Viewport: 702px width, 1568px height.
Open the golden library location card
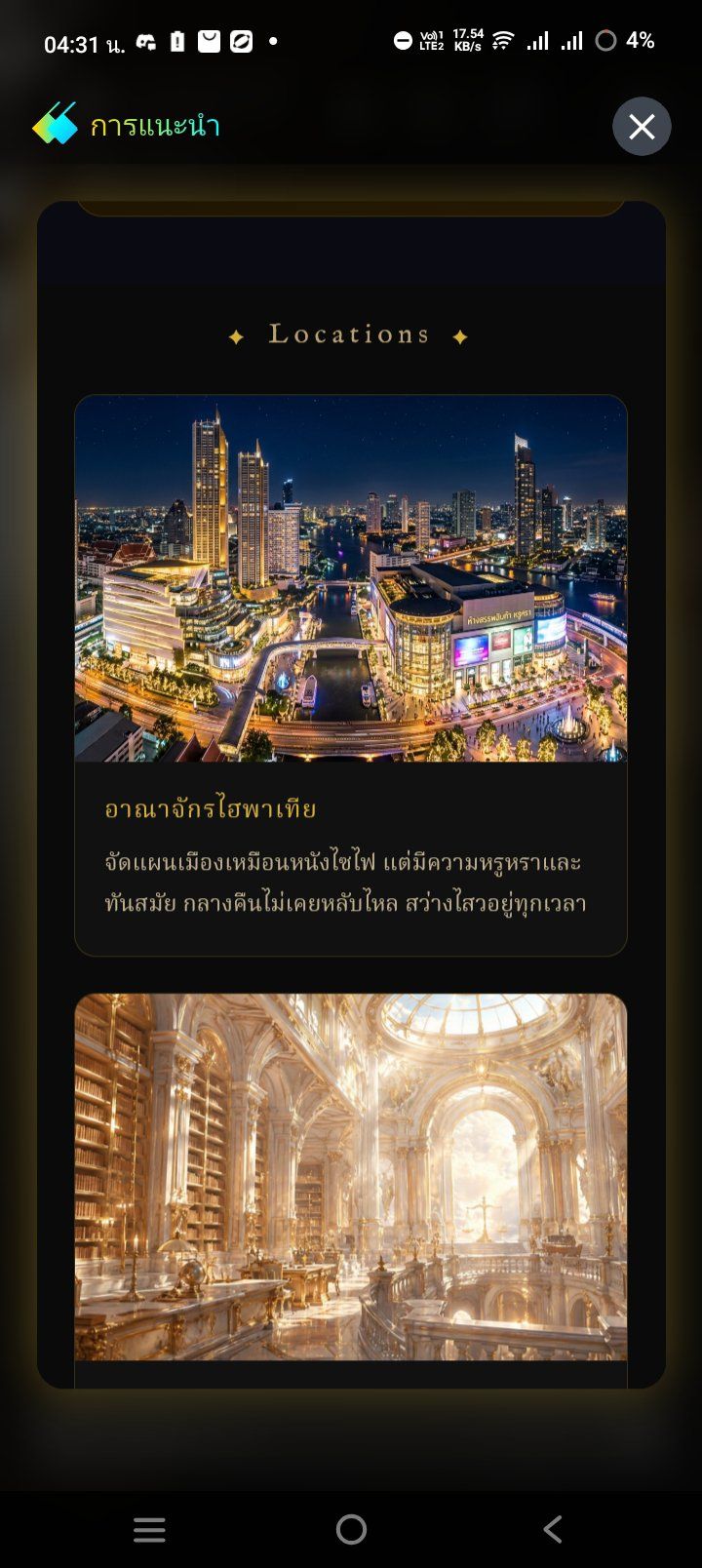351,1191
